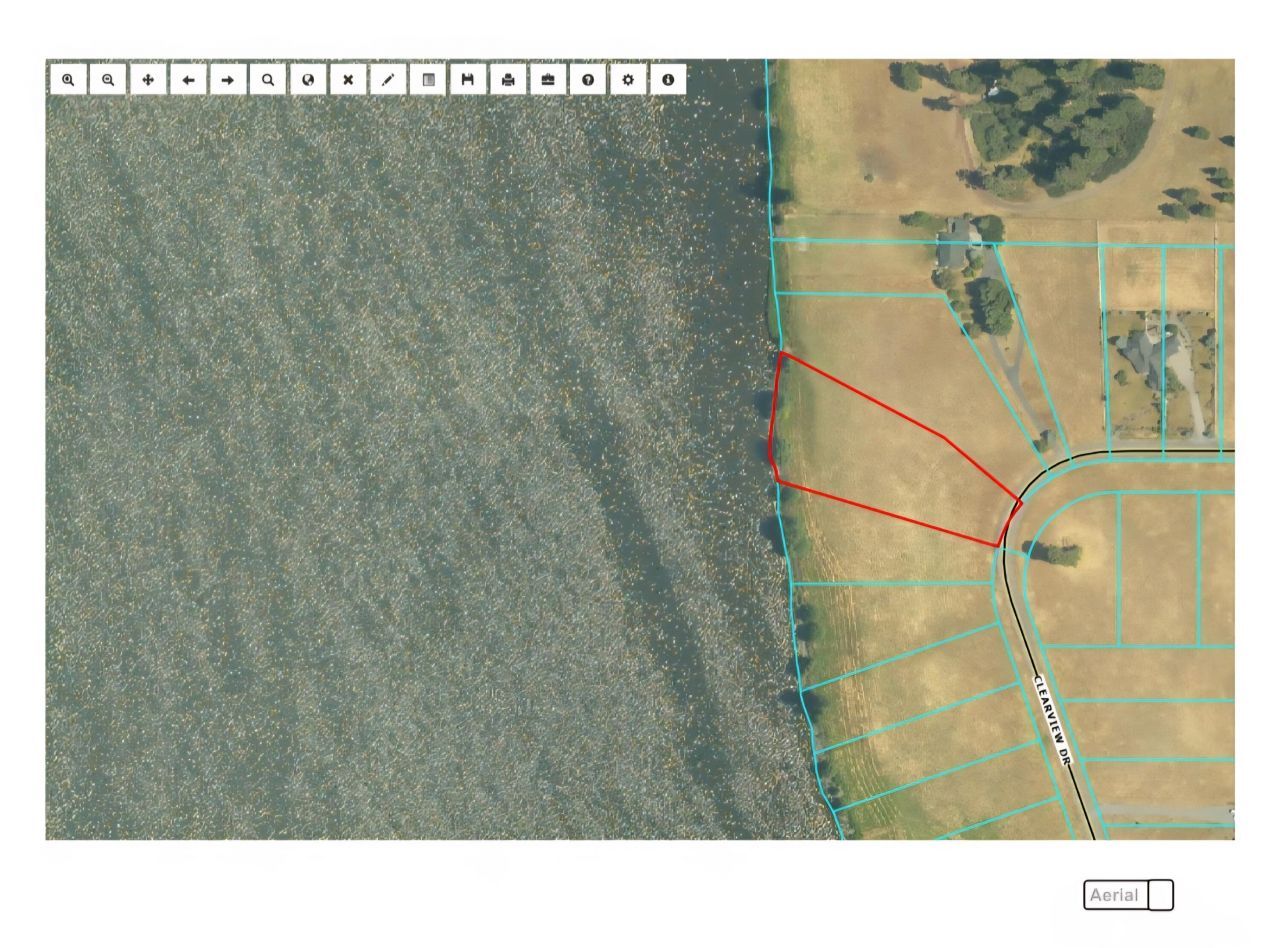Open the settings gear
Image resolution: width=1280 pixels, height=948 pixels.
pos(628,79)
